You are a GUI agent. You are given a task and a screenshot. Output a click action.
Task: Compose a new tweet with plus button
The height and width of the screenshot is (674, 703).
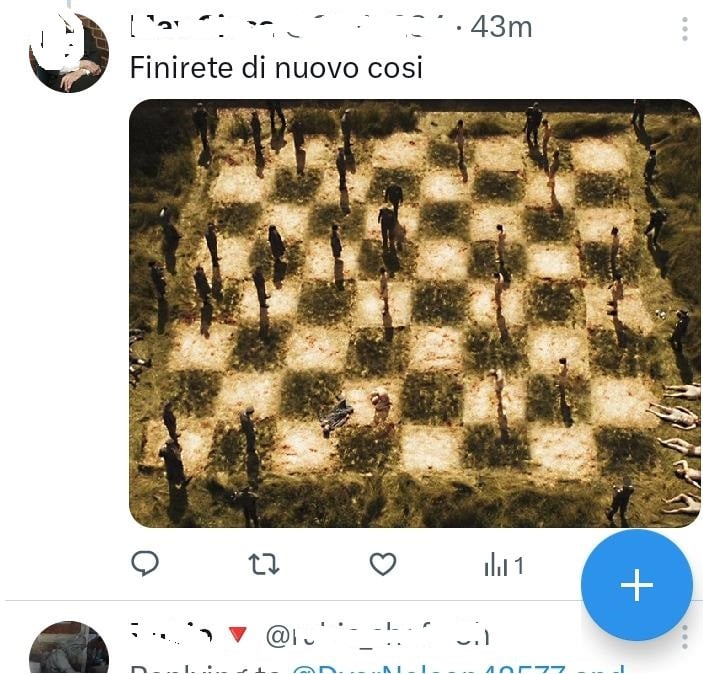636,586
